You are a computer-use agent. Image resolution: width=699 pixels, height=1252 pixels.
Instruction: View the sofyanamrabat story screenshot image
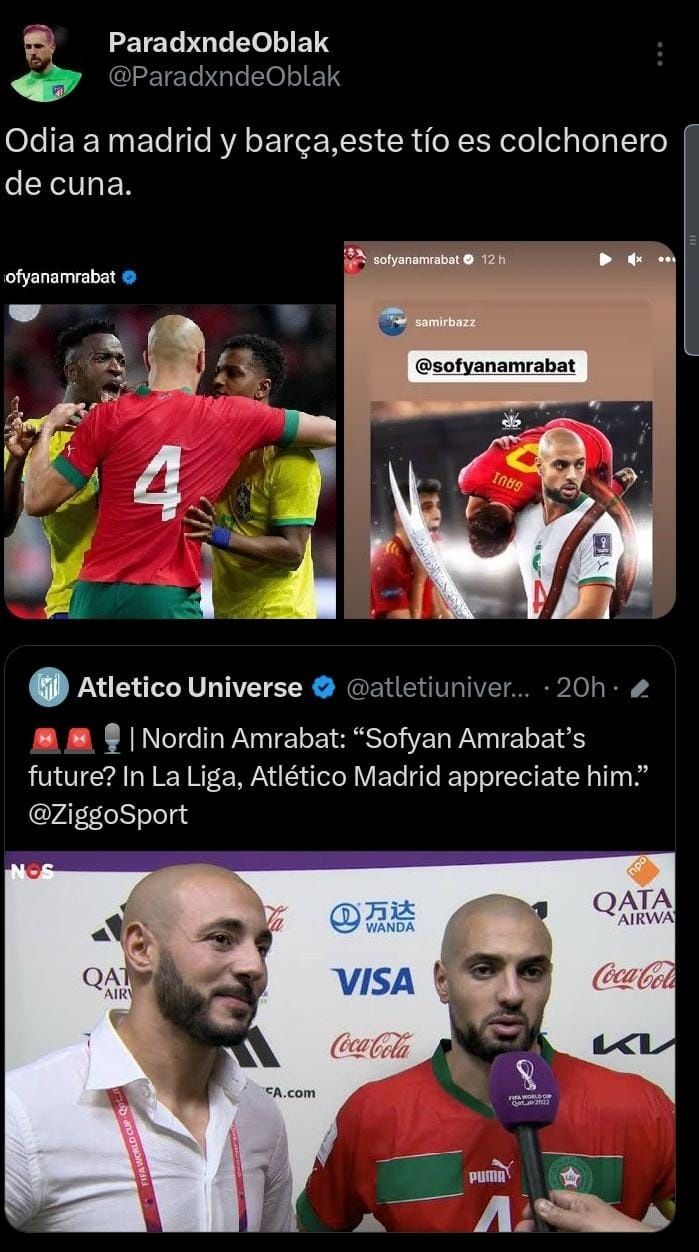coord(510,430)
